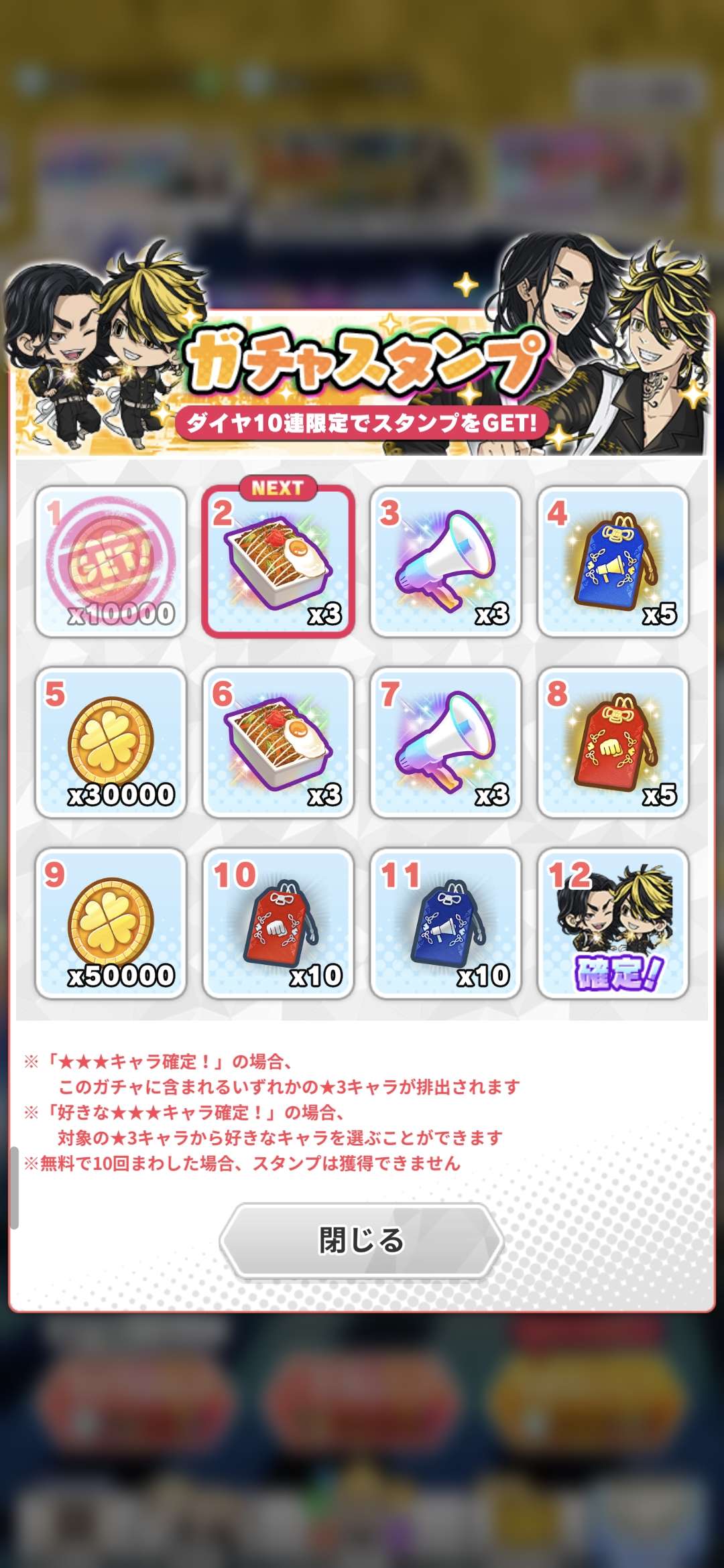This screenshot has width=724, height=1568.
Task: Open stamp 8 red charm x5 reward
Action: point(613,742)
